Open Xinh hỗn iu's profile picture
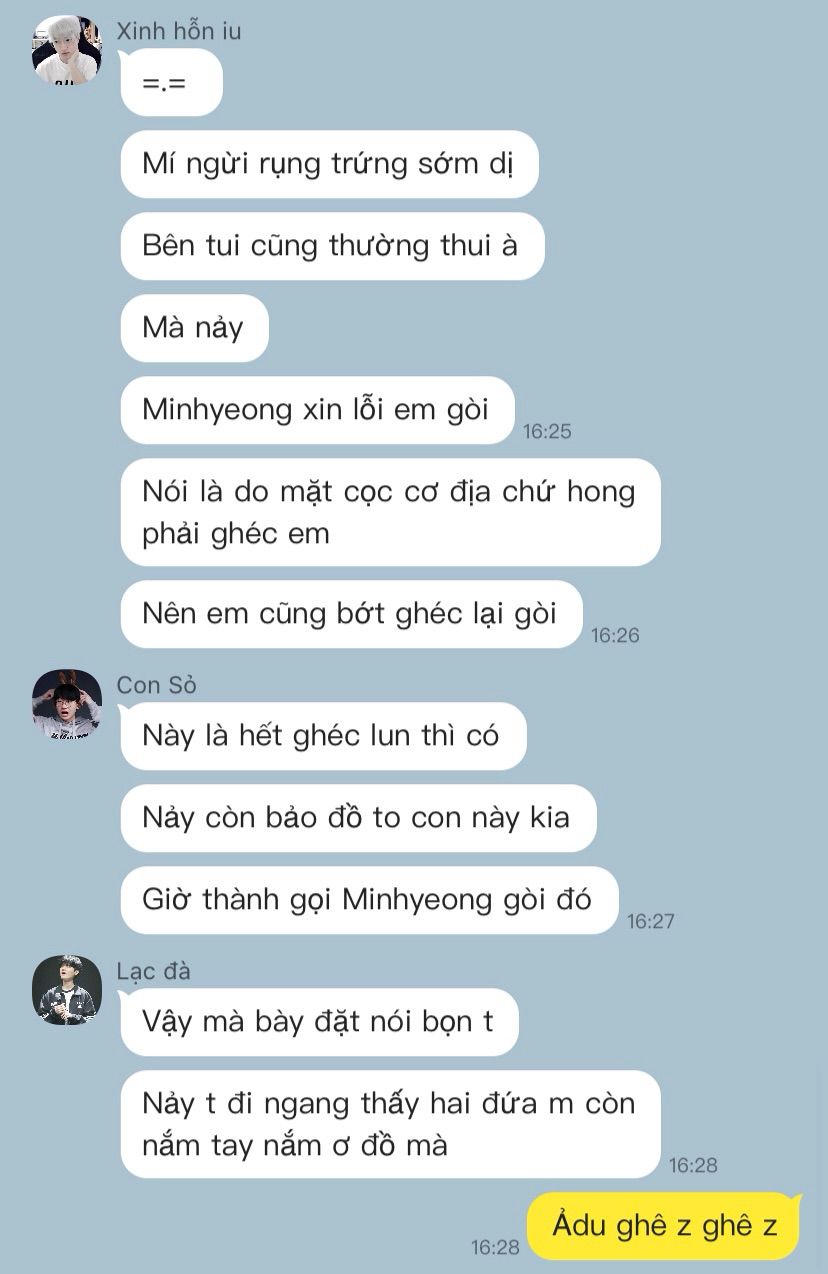The width and height of the screenshot is (828, 1274). tap(67, 50)
